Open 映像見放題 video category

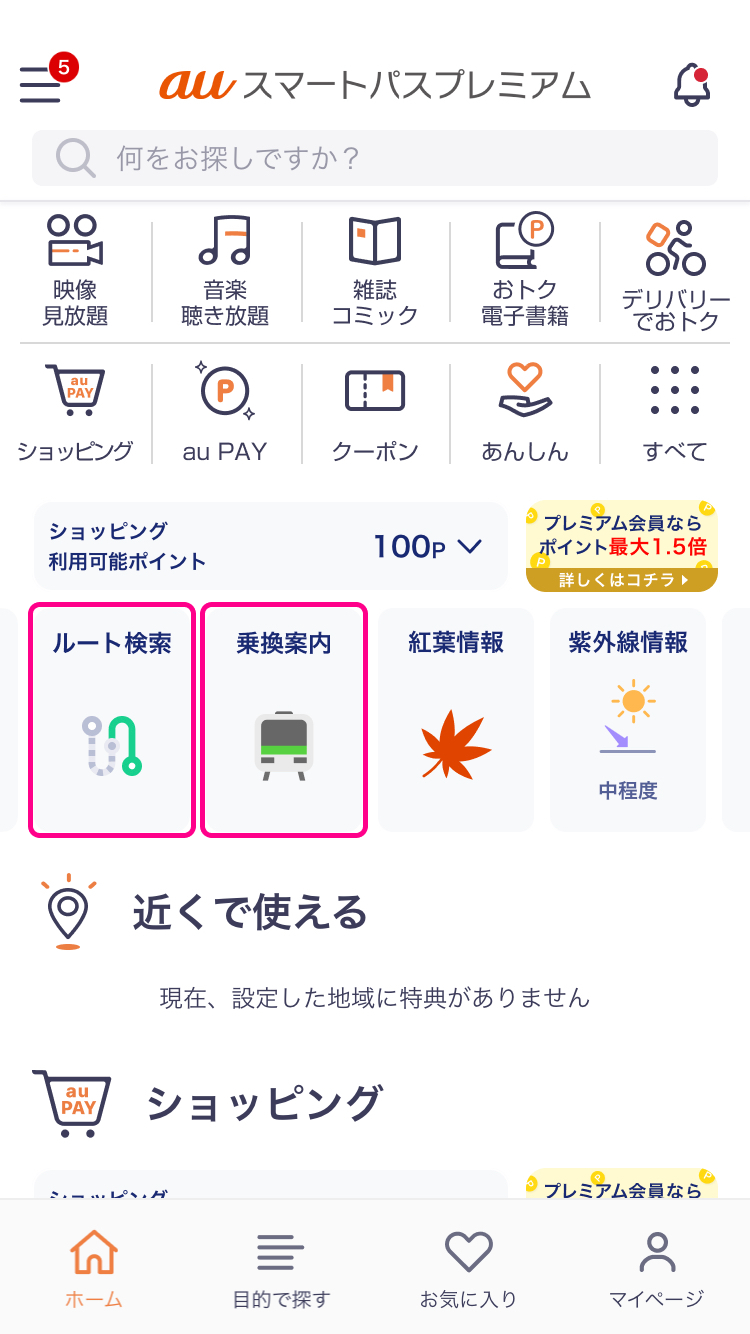tap(75, 271)
